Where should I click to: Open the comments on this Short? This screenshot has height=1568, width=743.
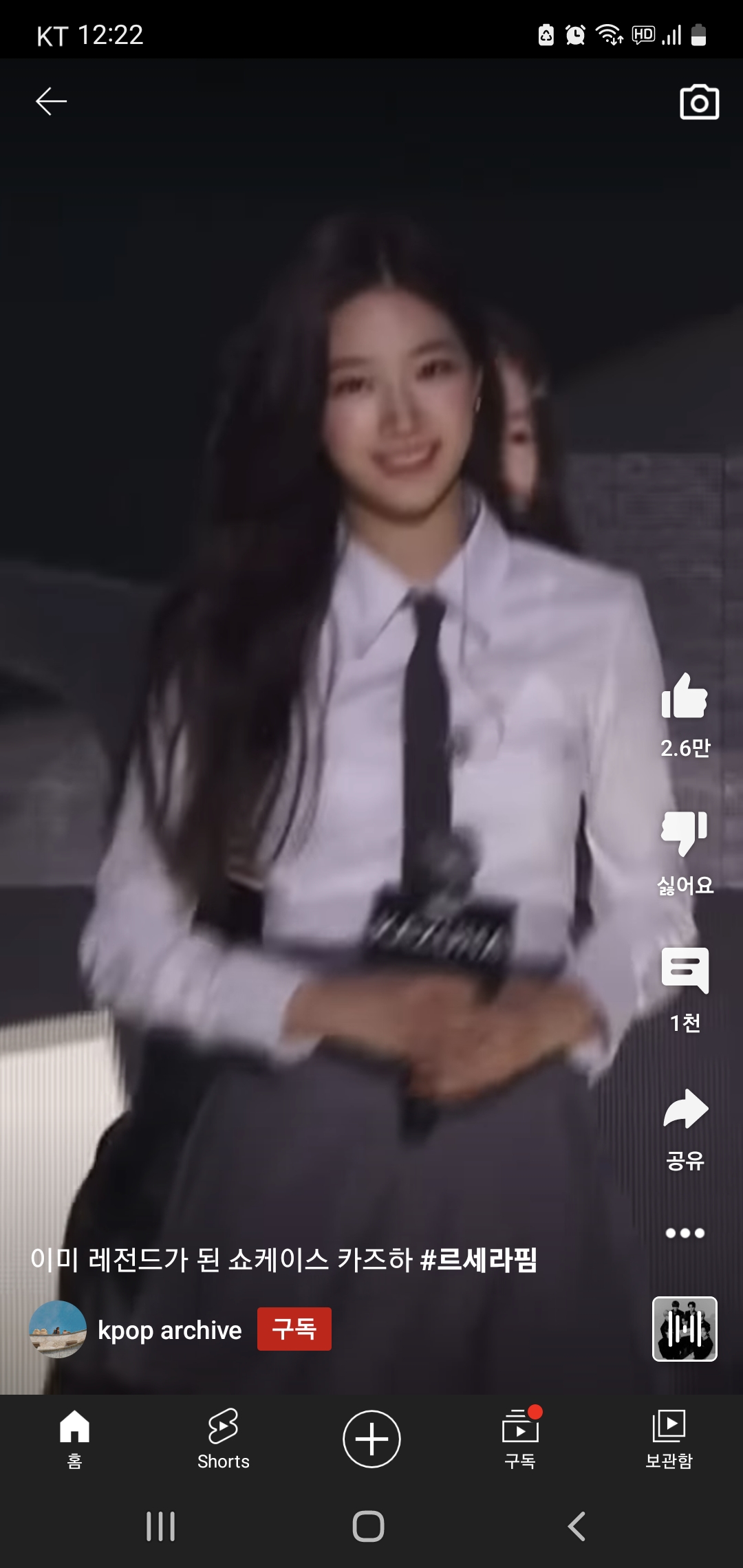pos(685,970)
